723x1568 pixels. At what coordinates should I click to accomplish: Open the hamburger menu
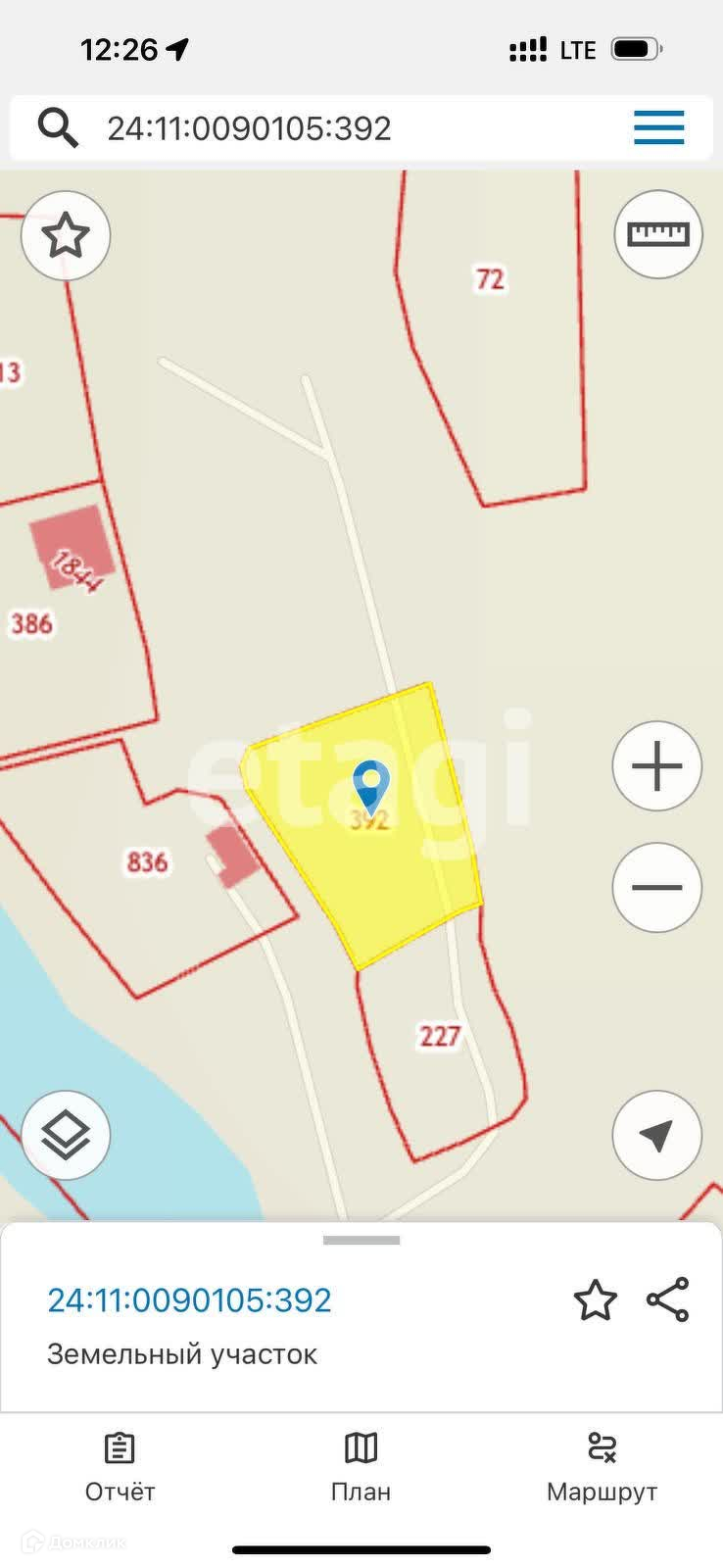pos(658,128)
